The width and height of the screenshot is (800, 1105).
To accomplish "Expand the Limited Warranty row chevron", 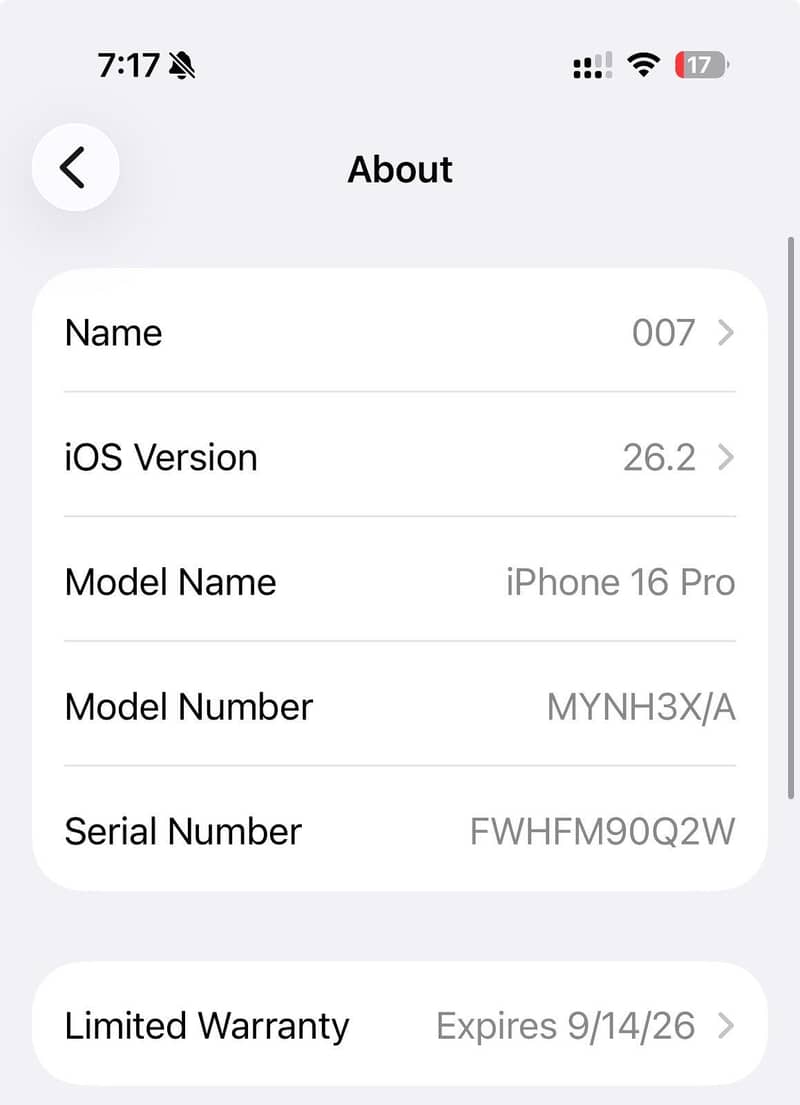I will tap(727, 1025).
